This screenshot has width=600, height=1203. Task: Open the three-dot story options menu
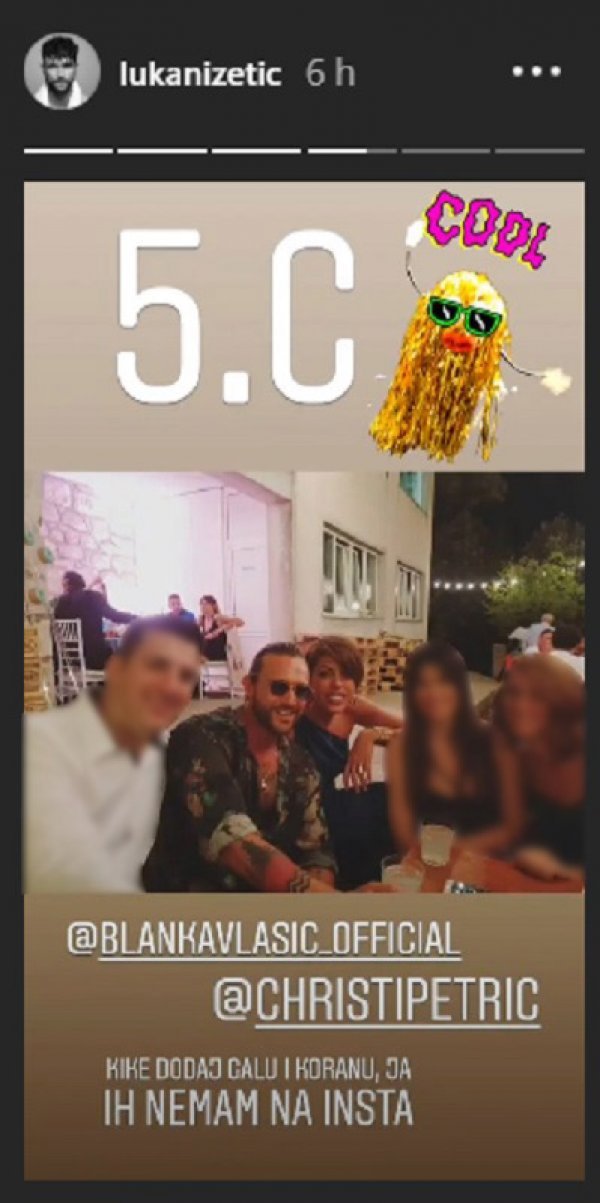coord(533,73)
